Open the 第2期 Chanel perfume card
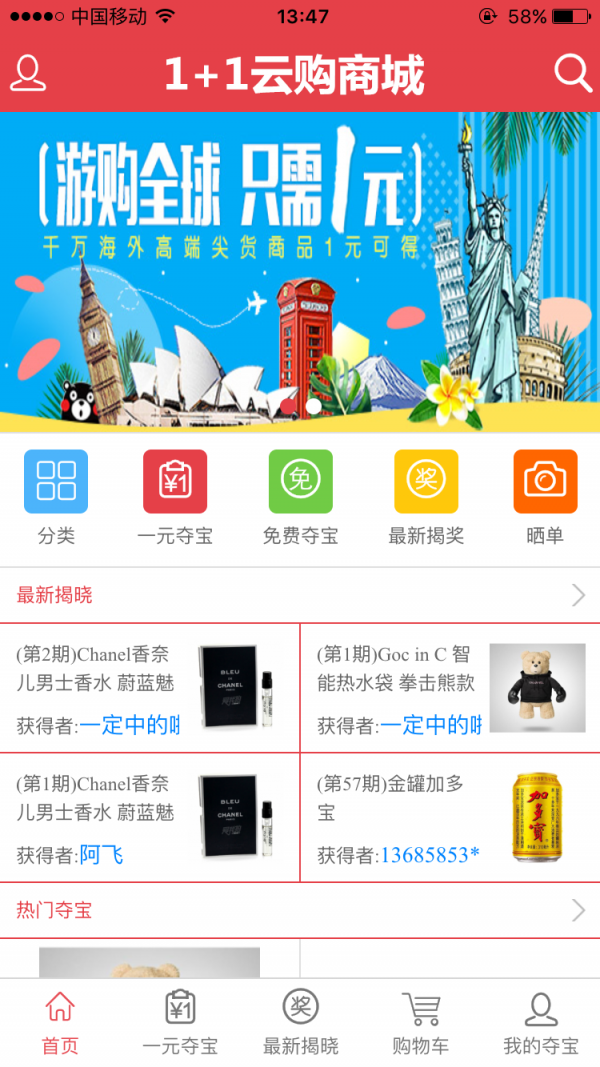Screen dimensions: 600x1067 (150, 688)
